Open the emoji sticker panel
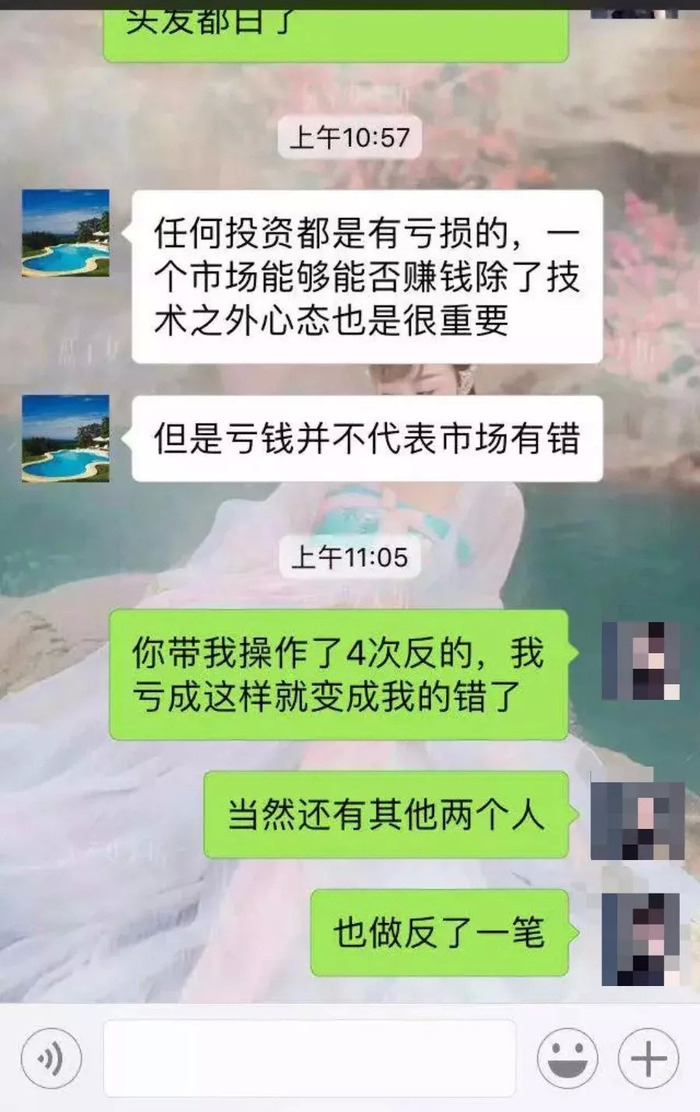 click(567, 1058)
